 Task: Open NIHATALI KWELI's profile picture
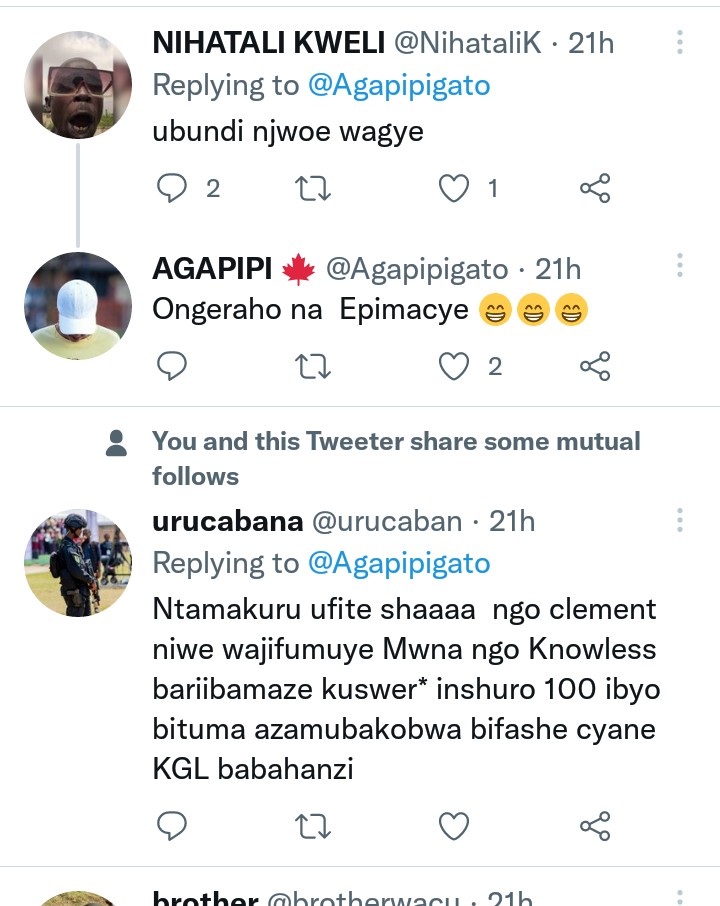78,85
